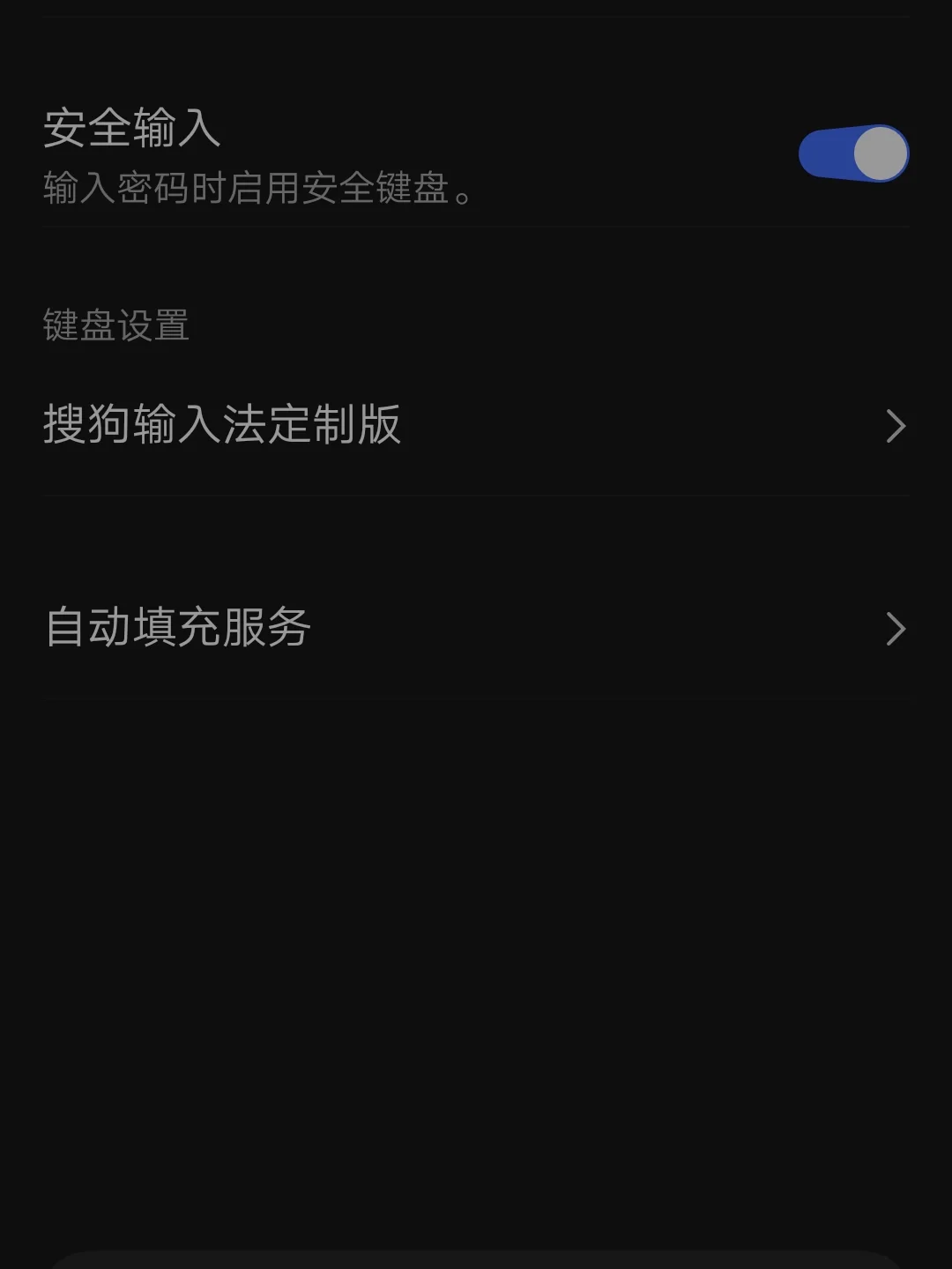952x1269 pixels.
Task: Tap the disclosure arrow on the autofill row
Action: [x=897, y=628]
